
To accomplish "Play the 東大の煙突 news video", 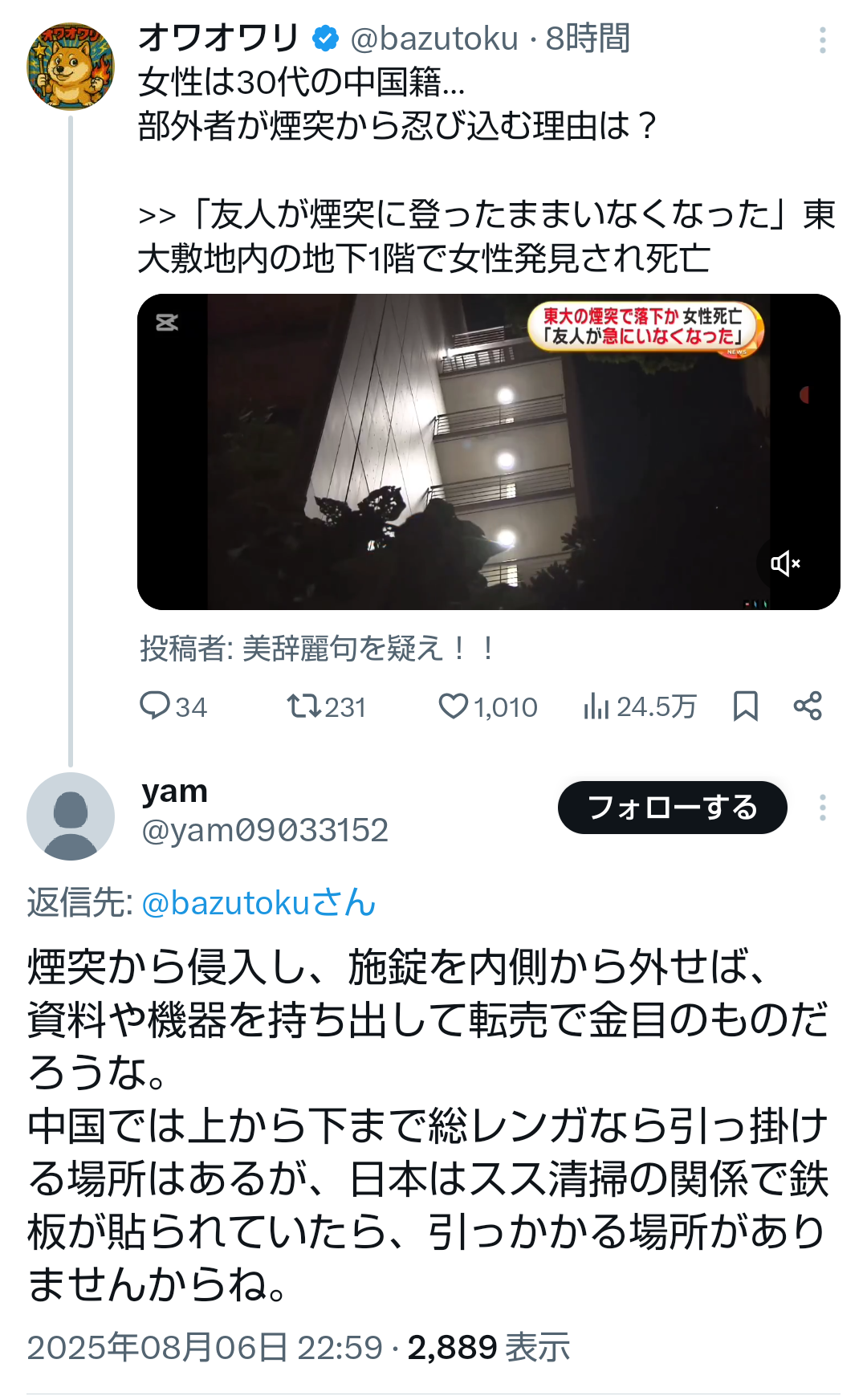I will click(488, 451).
